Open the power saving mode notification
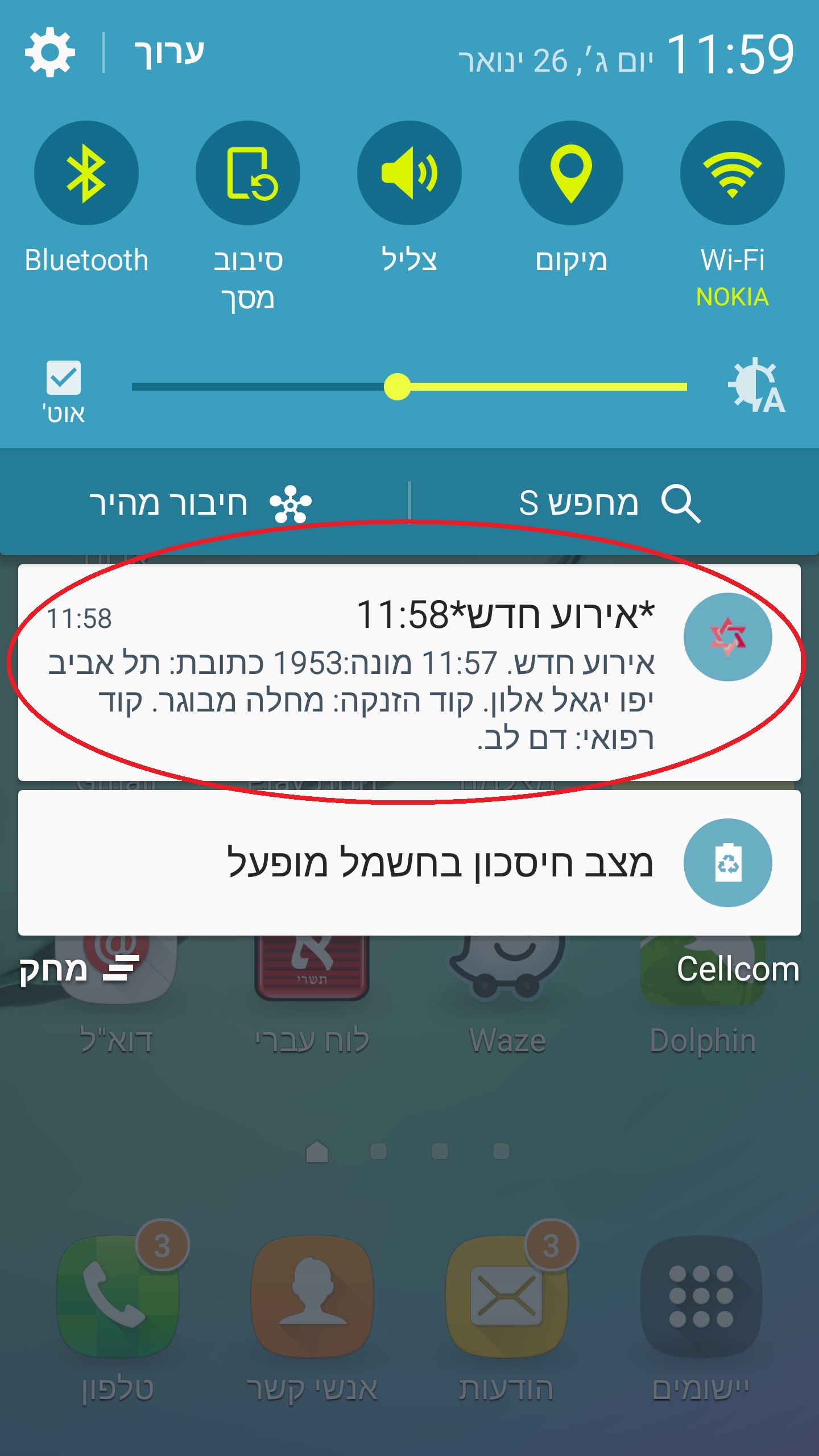Viewport: 819px width, 1456px height. 409,863
